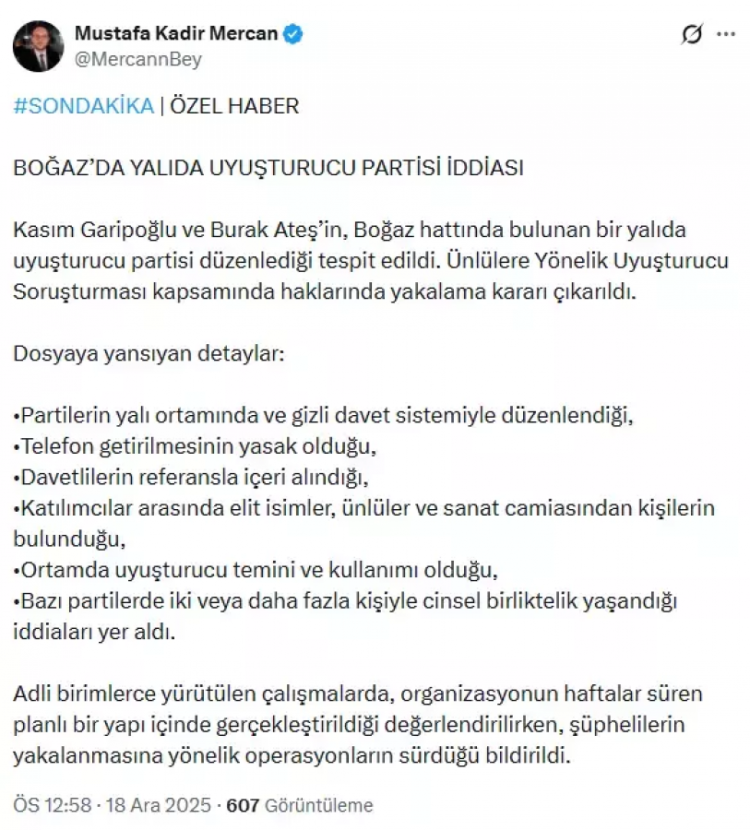Open the #SONDAKİKA hashtag
The height and width of the screenshot is (830, 750).
(84, 107)
